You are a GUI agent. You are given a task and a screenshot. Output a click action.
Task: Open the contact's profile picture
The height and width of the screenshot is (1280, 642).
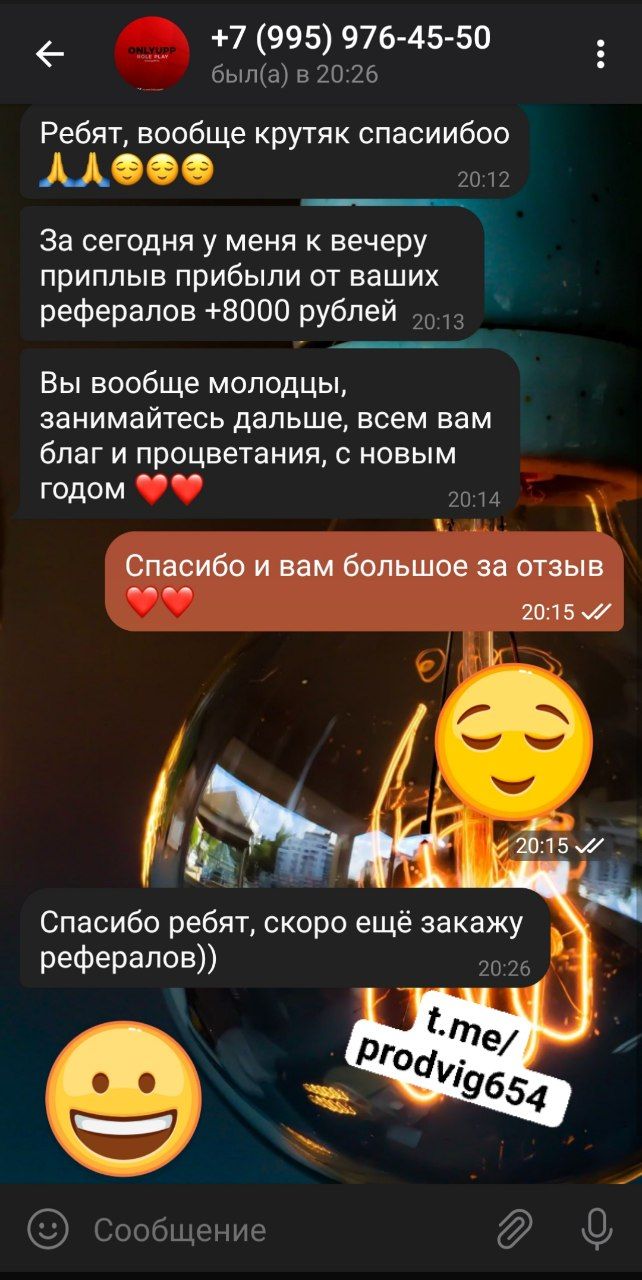pos(152,54)
